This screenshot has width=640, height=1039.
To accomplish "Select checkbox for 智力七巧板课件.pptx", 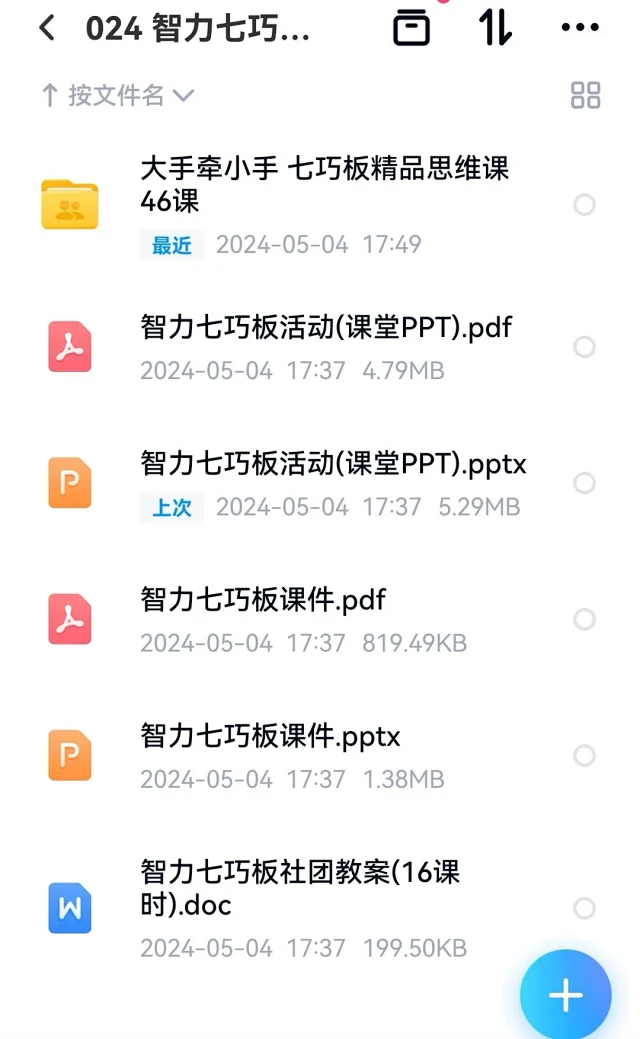I will pos(584,755).
